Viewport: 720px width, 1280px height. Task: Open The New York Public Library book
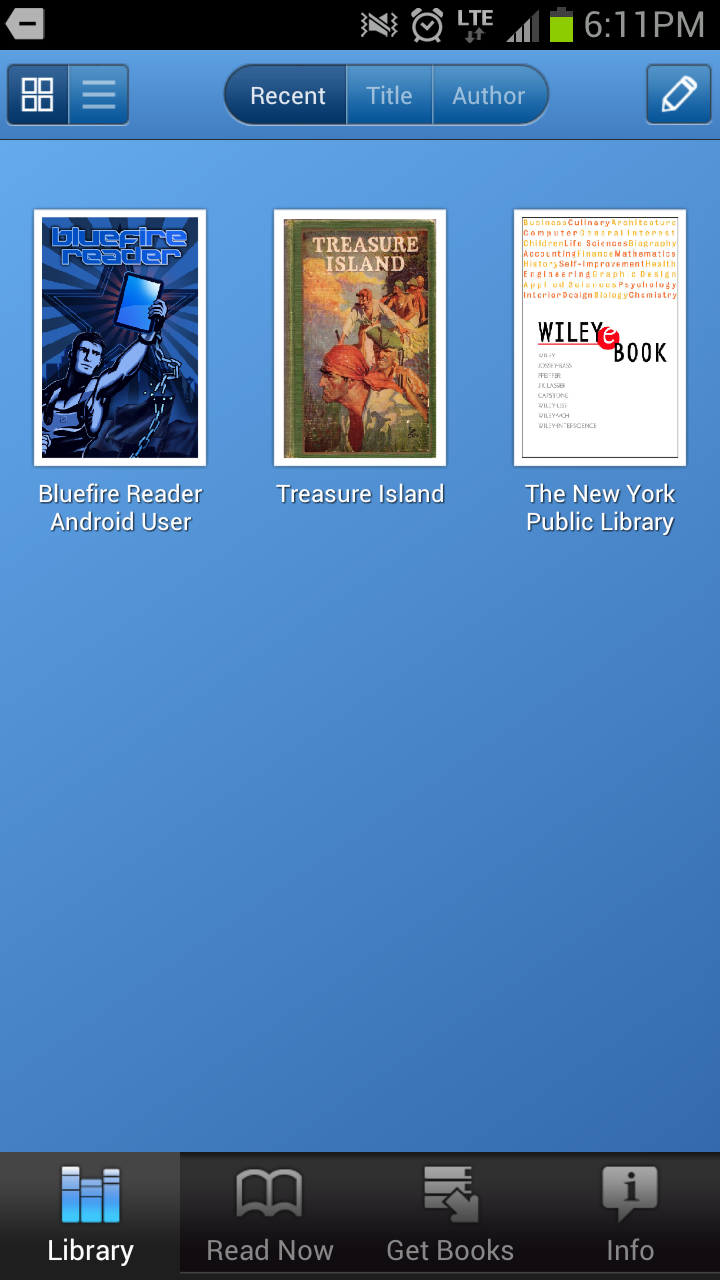[600, 338]
